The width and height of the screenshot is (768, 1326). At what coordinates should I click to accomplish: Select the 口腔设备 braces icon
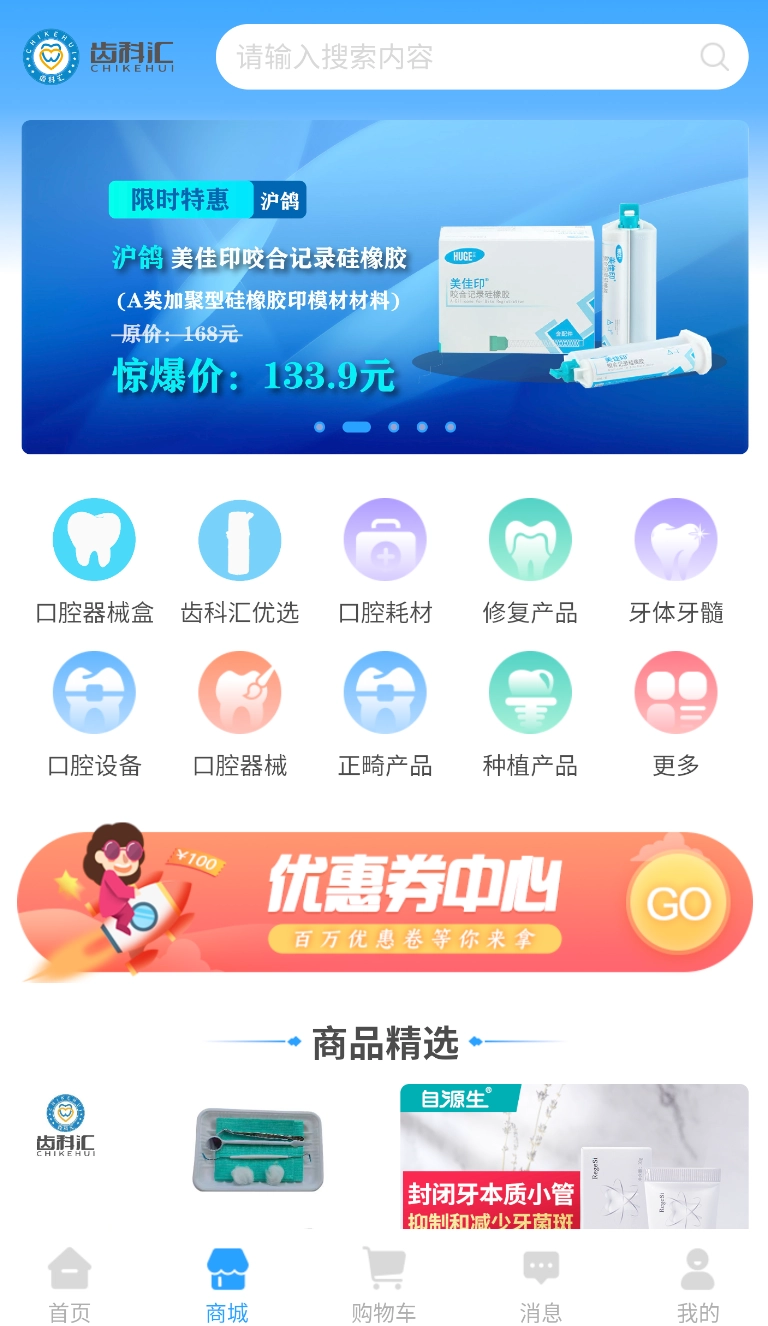pyautogui.click(x=94, y=692)
